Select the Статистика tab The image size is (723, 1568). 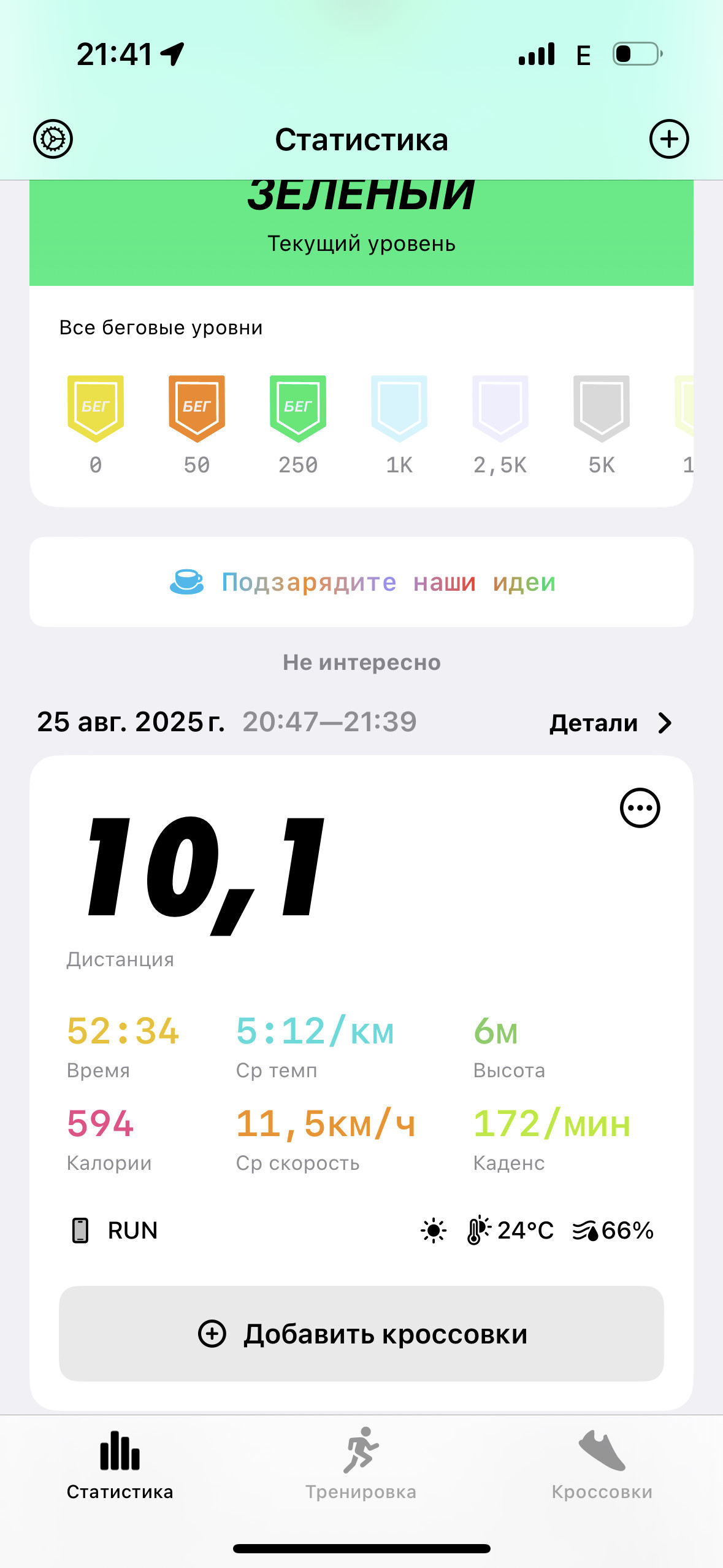coord(120,1464)
